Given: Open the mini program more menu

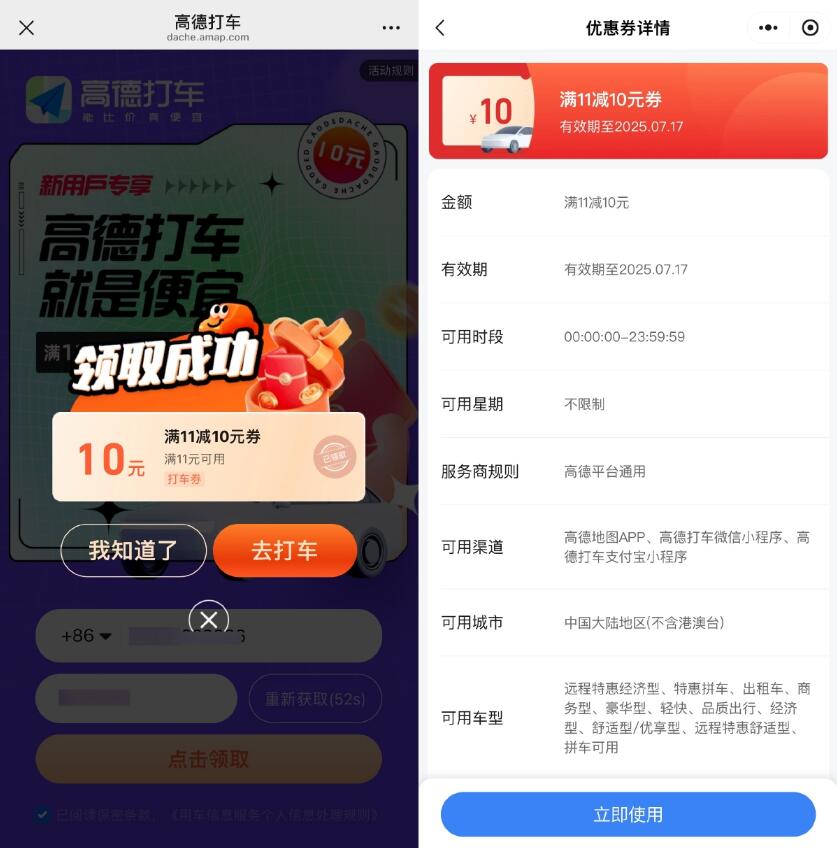Looking at the screenshot, I should pos(768,28).
